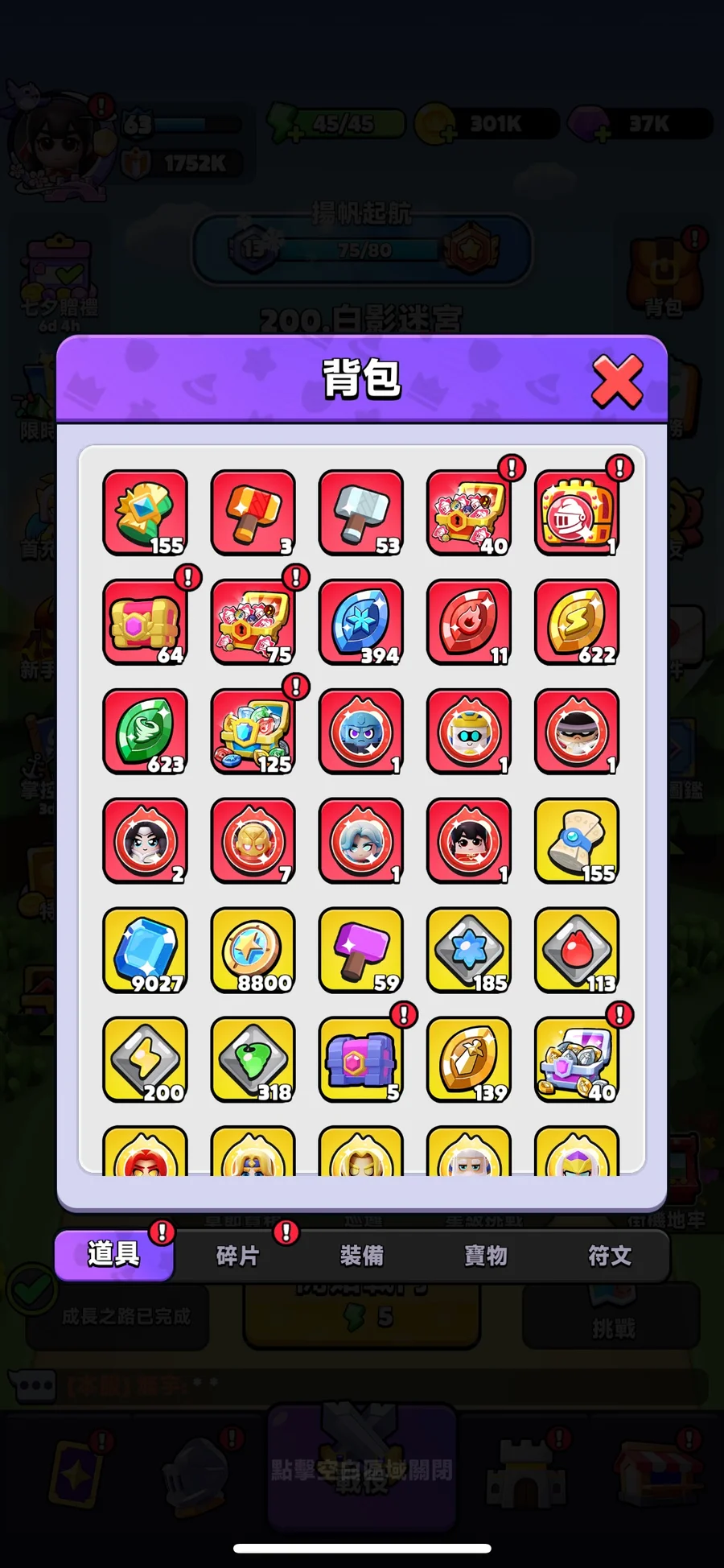Image resolution: width=724 pixels, height=1568 pixels.
Task: Select the purple chest item with 5
Action: pyautogui.click(x=361, y=1059)
